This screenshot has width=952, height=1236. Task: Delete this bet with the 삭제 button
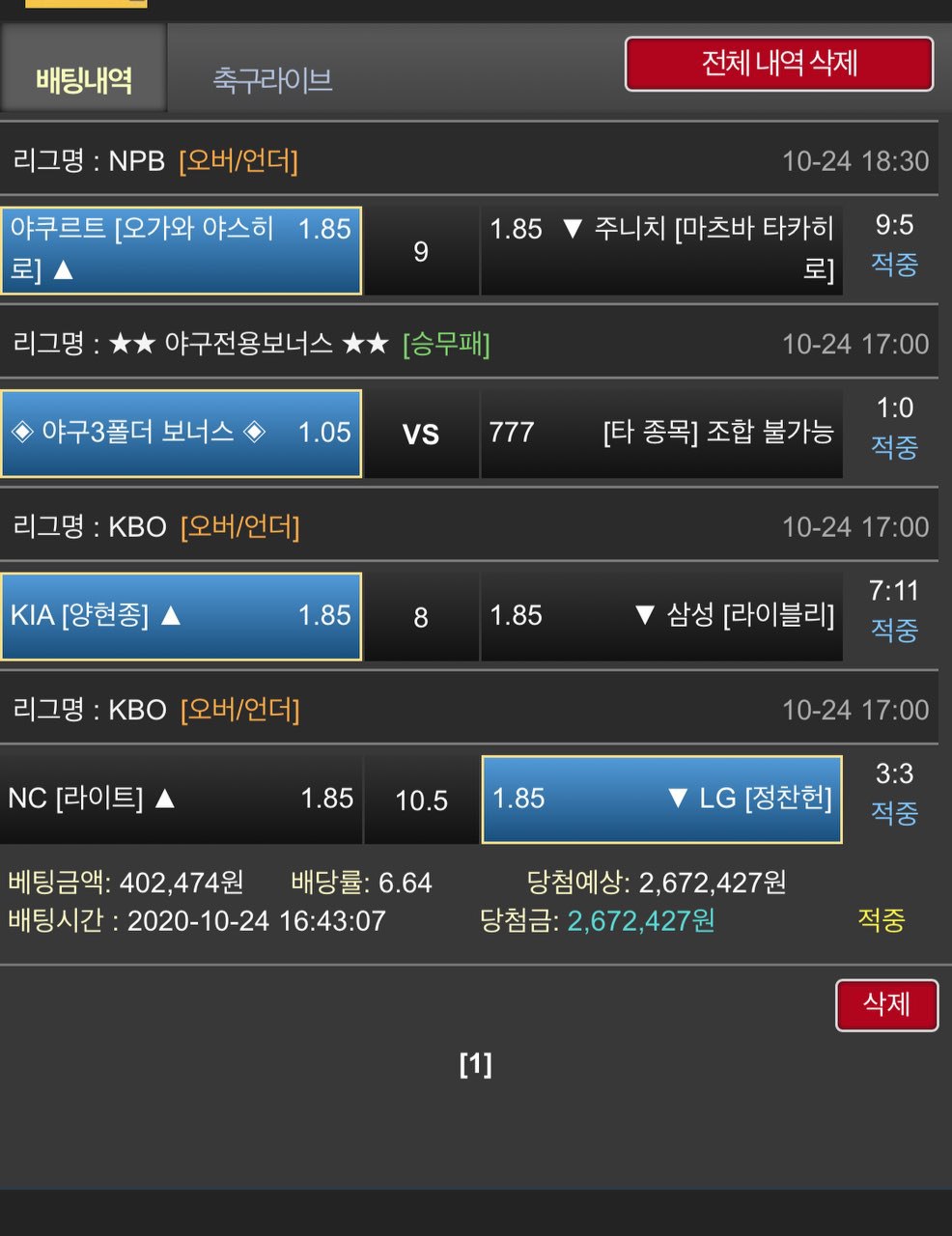click(885, 1004)
